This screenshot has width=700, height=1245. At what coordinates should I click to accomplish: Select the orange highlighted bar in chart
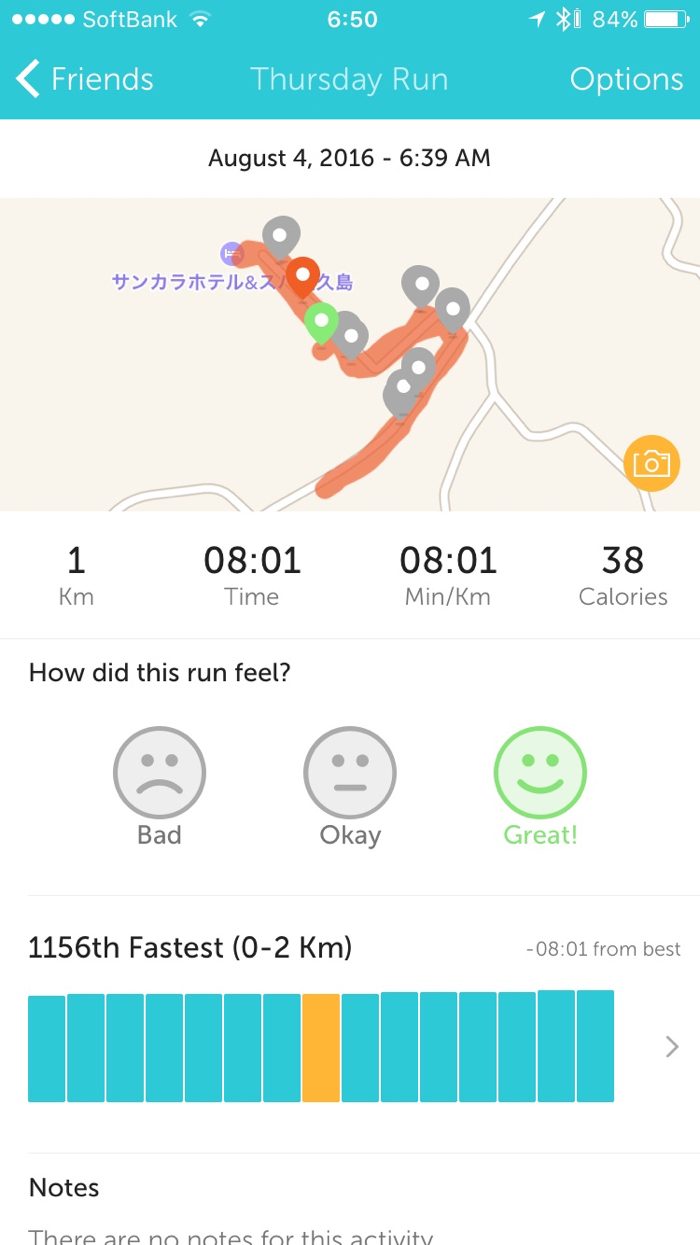point(321,1048)
